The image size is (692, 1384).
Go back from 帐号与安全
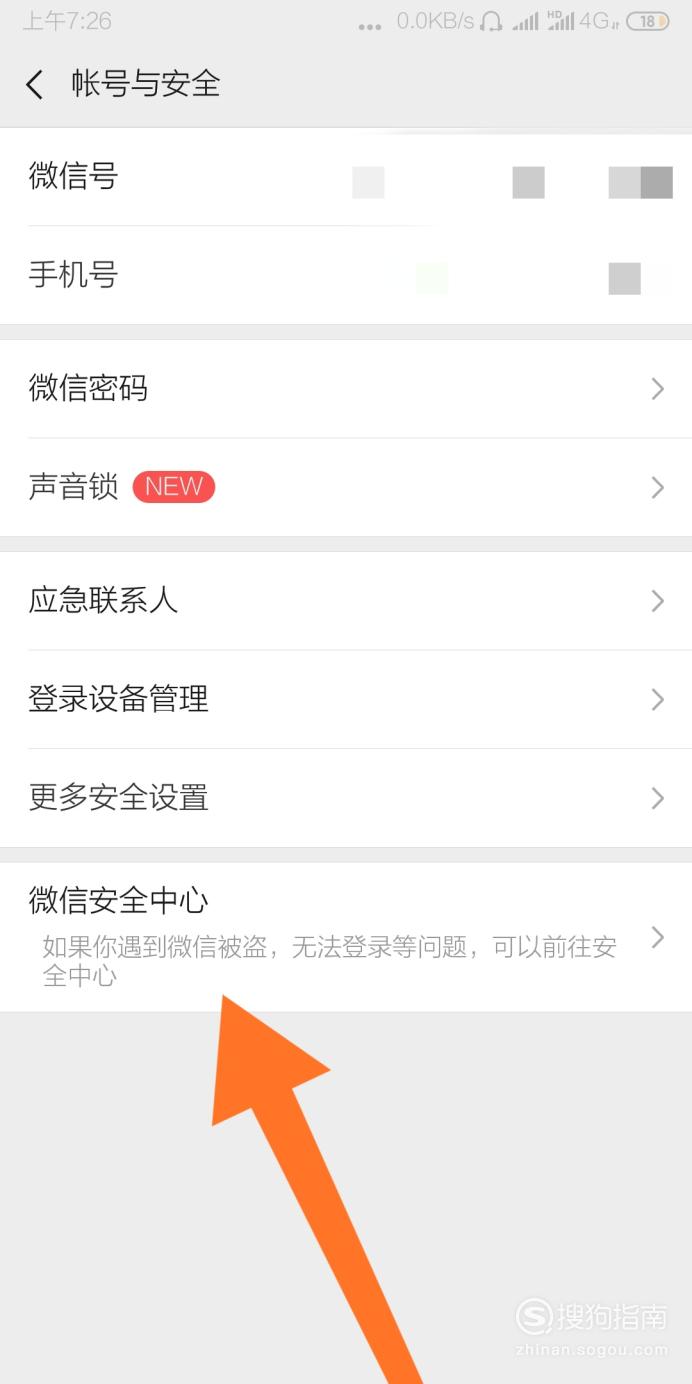point(35,84)
